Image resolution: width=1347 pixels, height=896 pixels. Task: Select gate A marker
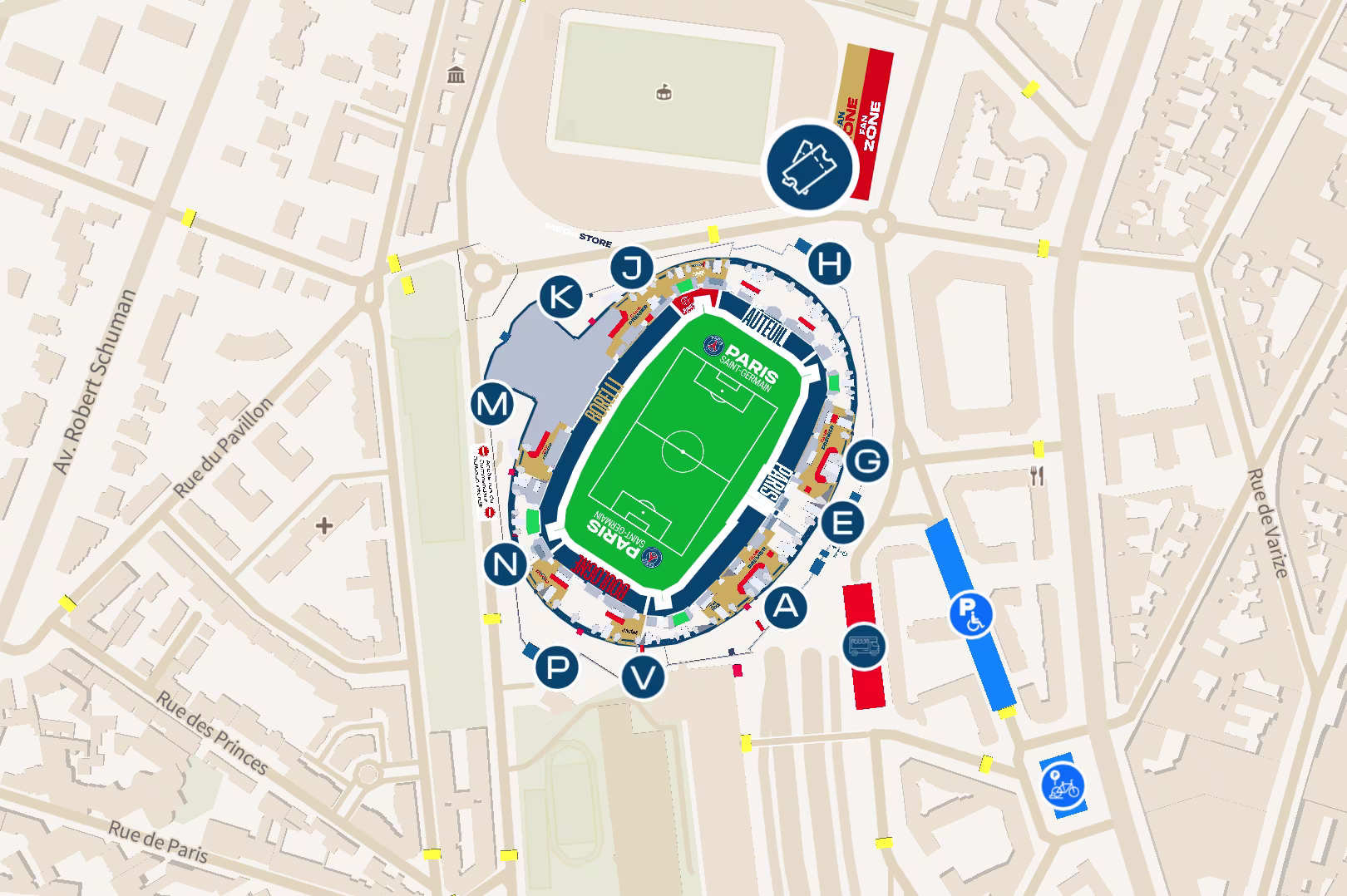(x=786, y=608)
